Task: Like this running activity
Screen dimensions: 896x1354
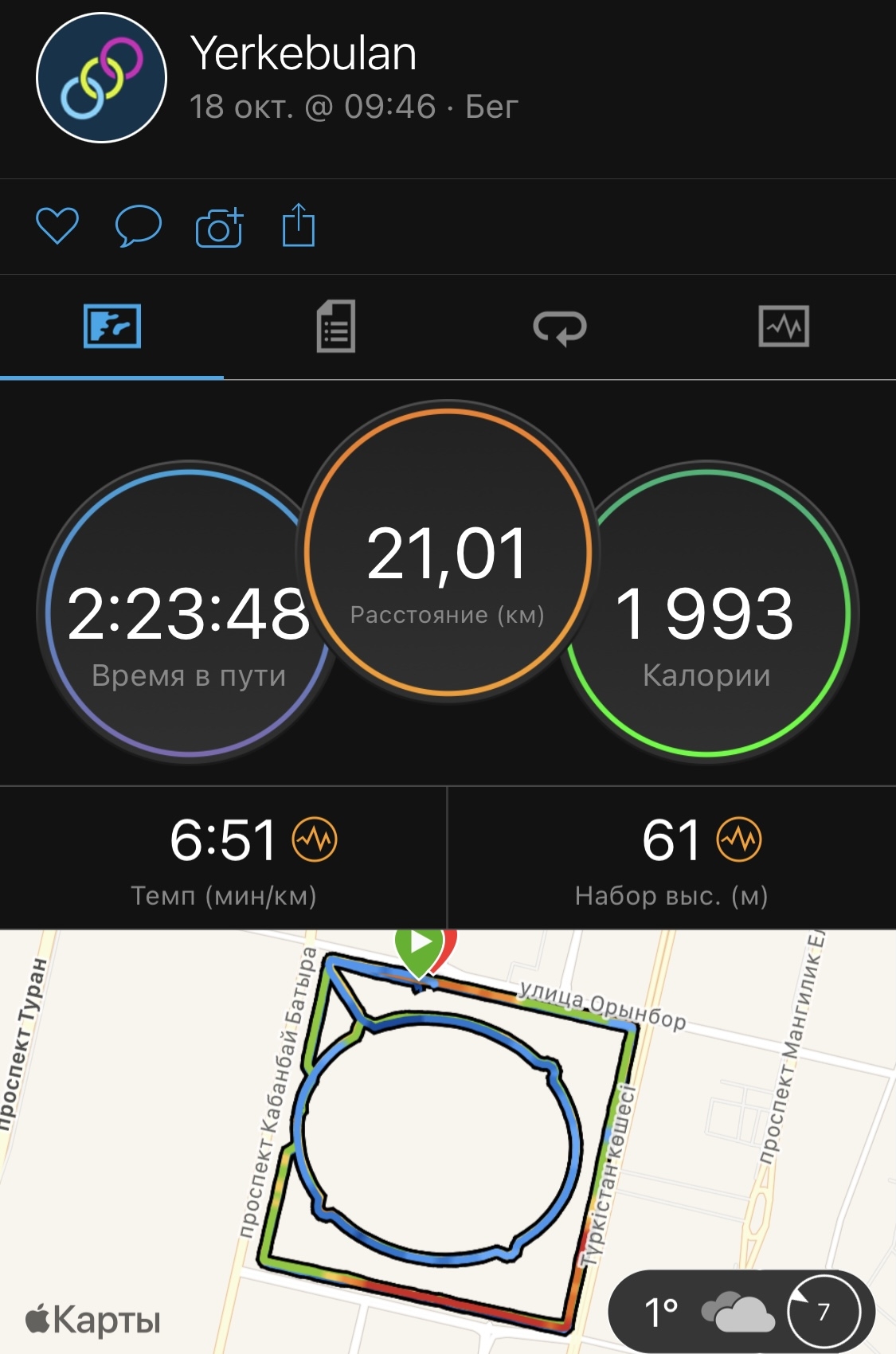Action: tap(57, 226)
